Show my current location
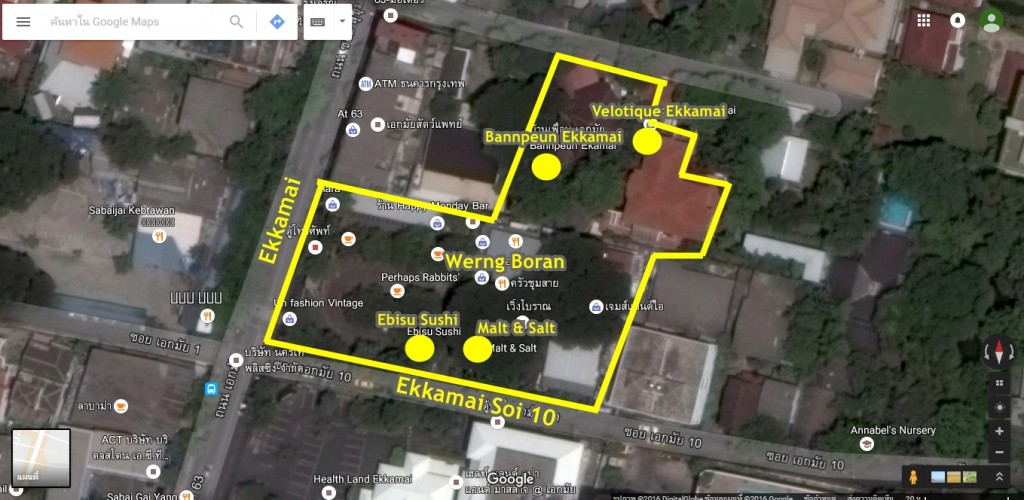The image size is (1024, 500). point(999,407)
